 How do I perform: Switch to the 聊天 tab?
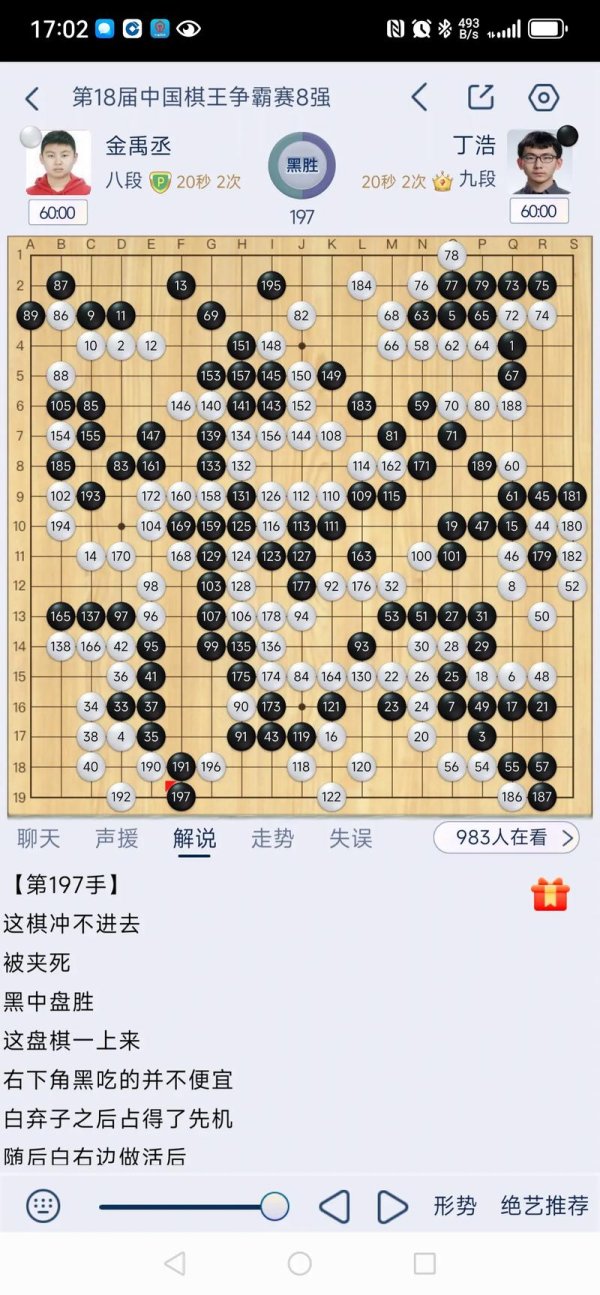[x=38, y=838]
